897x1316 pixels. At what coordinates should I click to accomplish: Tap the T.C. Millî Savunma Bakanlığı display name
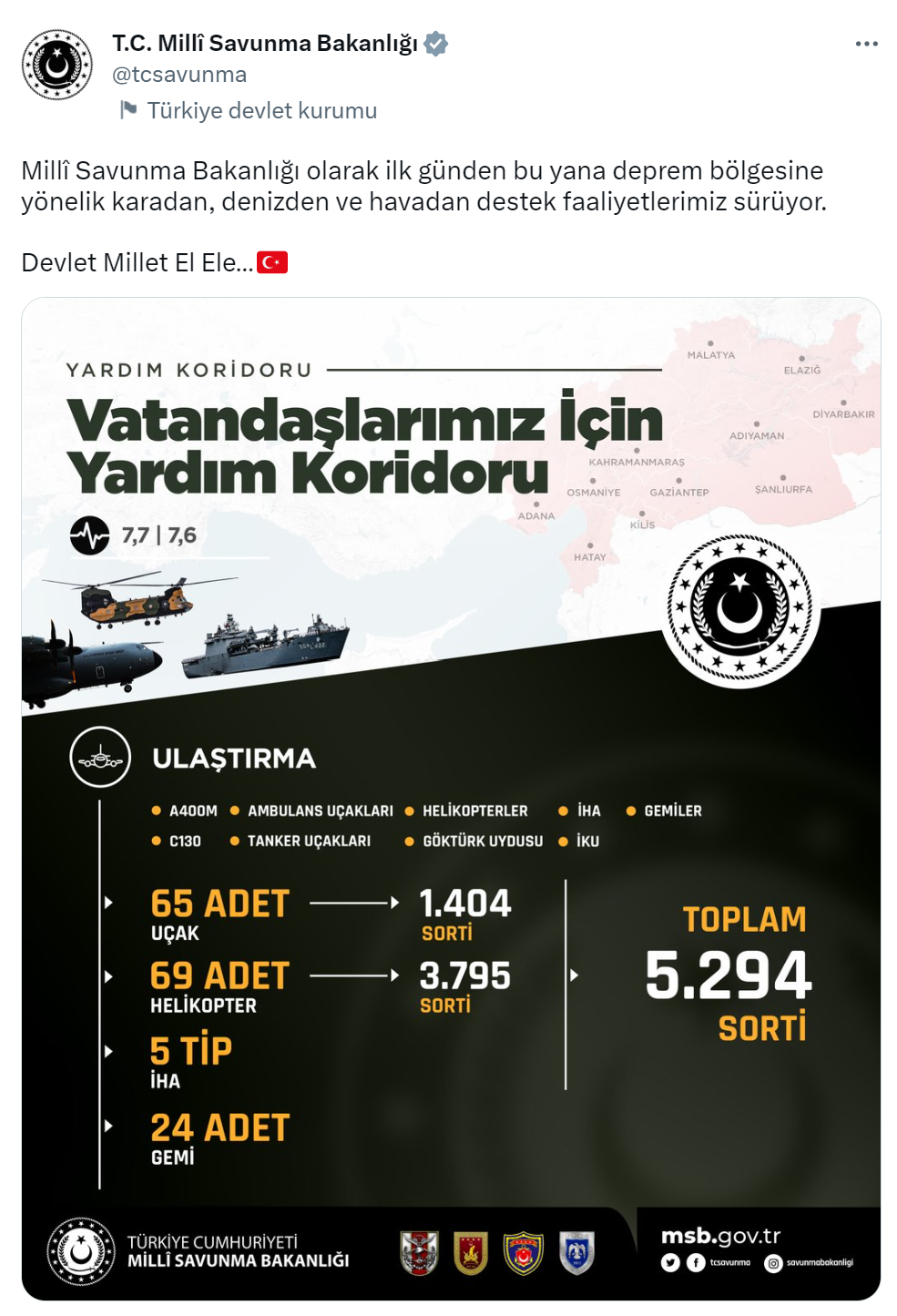[264, 43]
